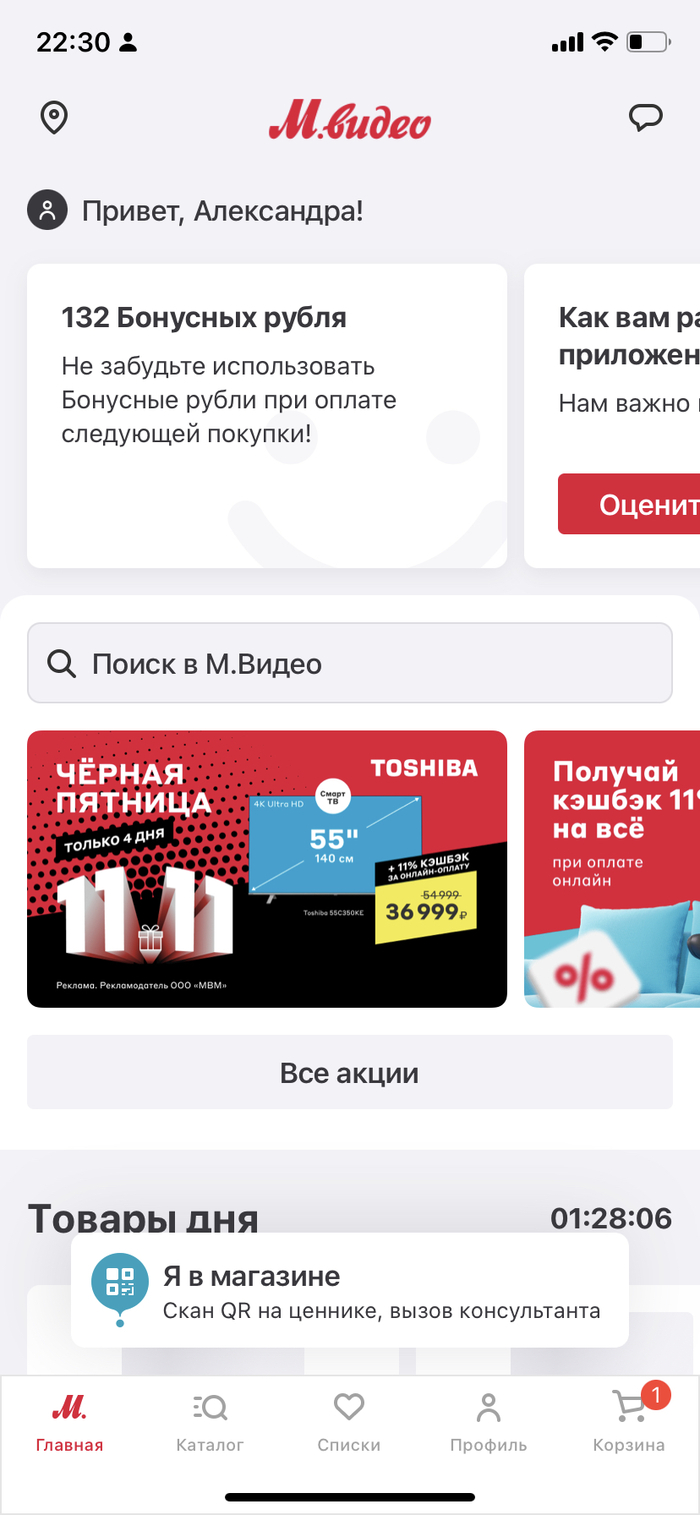Open the support chat bubble

click(645, 118)
